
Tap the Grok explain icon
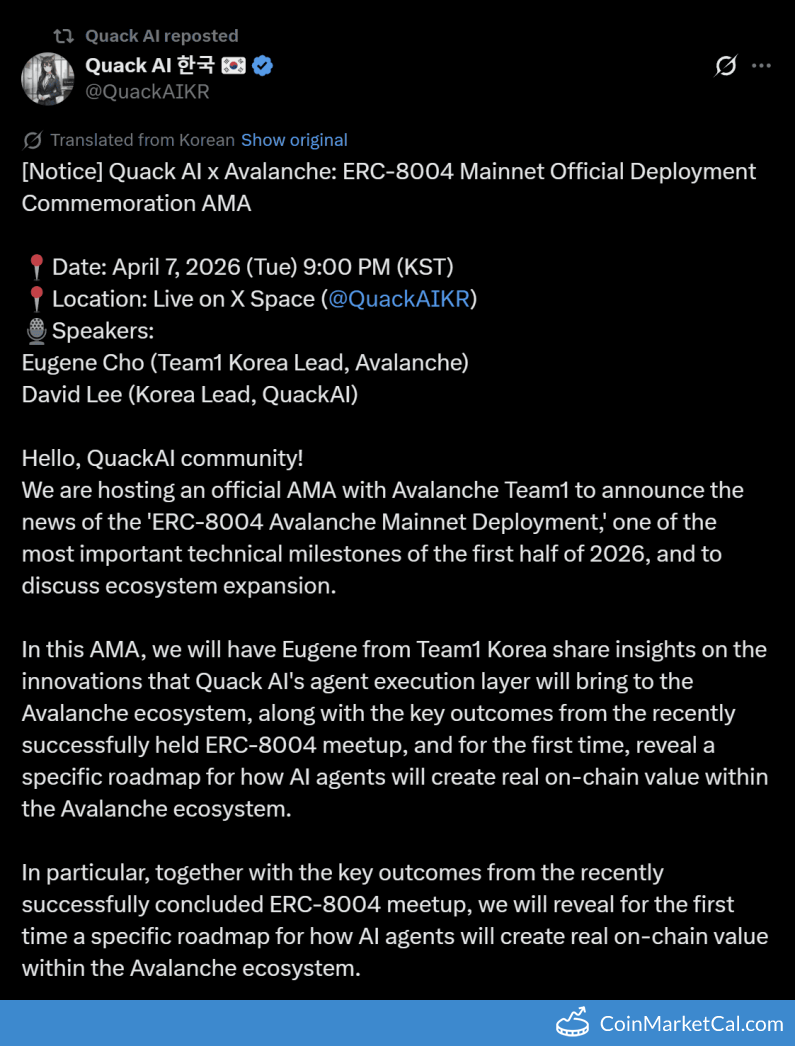pyautogui.click(x=726, y=67)
